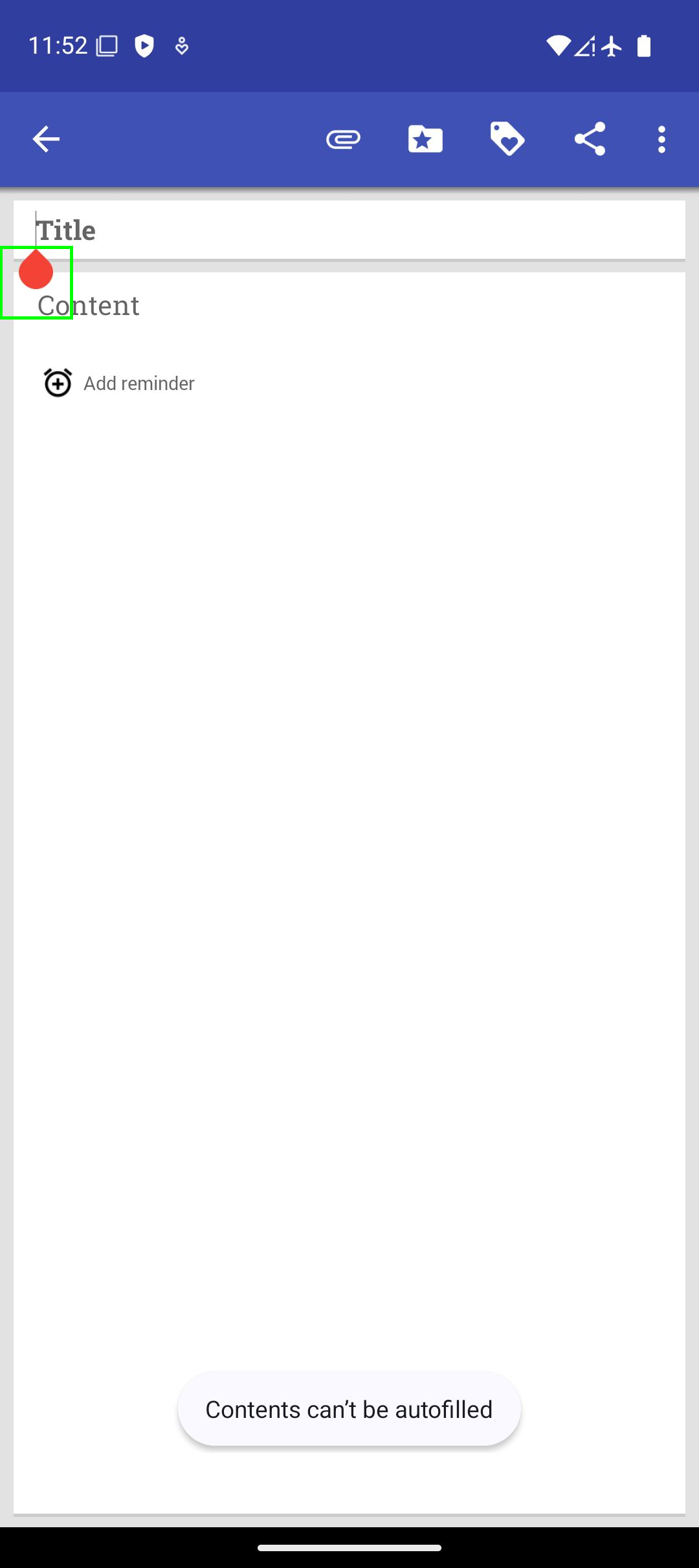This screenshot has width=699, height=1568.
Task: Open the overflow menu
Action: tap(661, 139)
